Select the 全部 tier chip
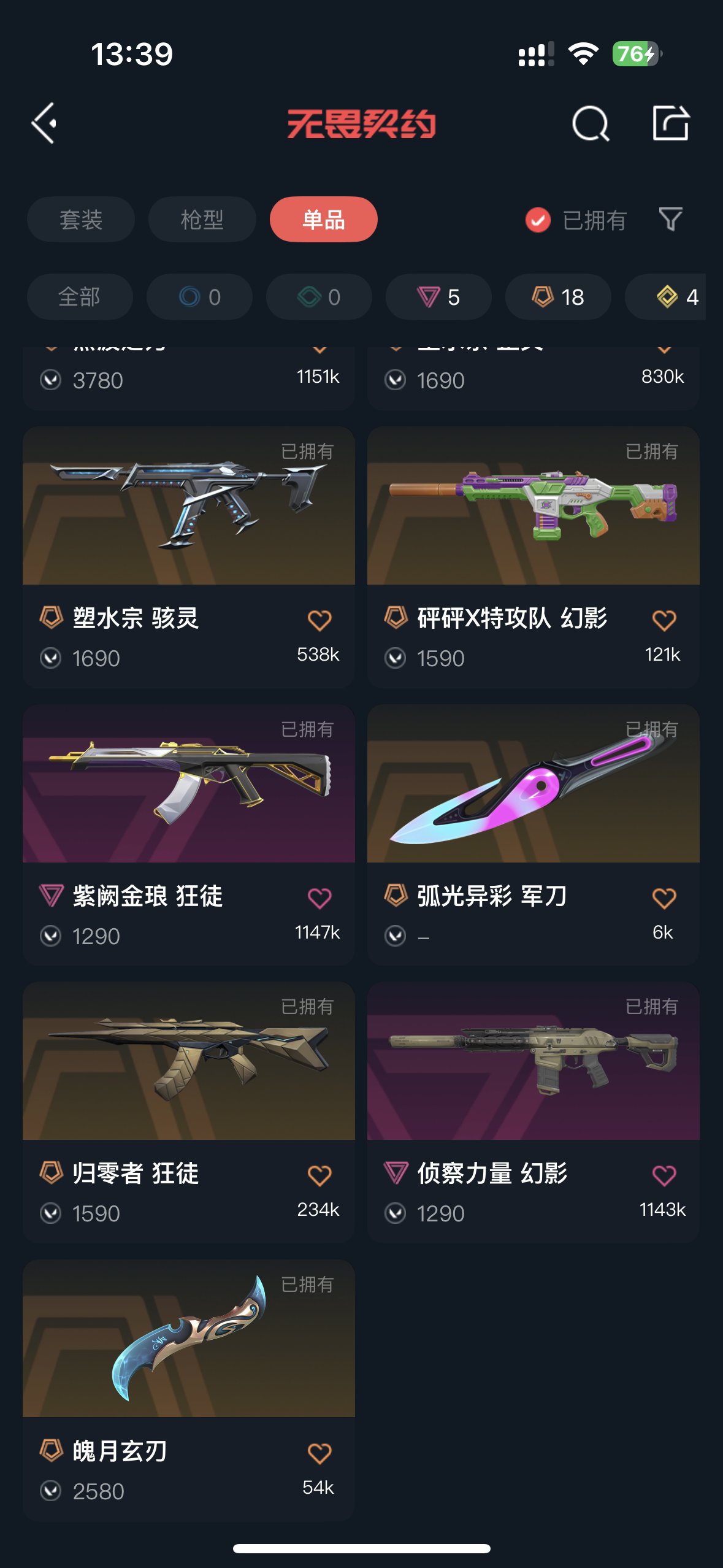 [80, 297]
